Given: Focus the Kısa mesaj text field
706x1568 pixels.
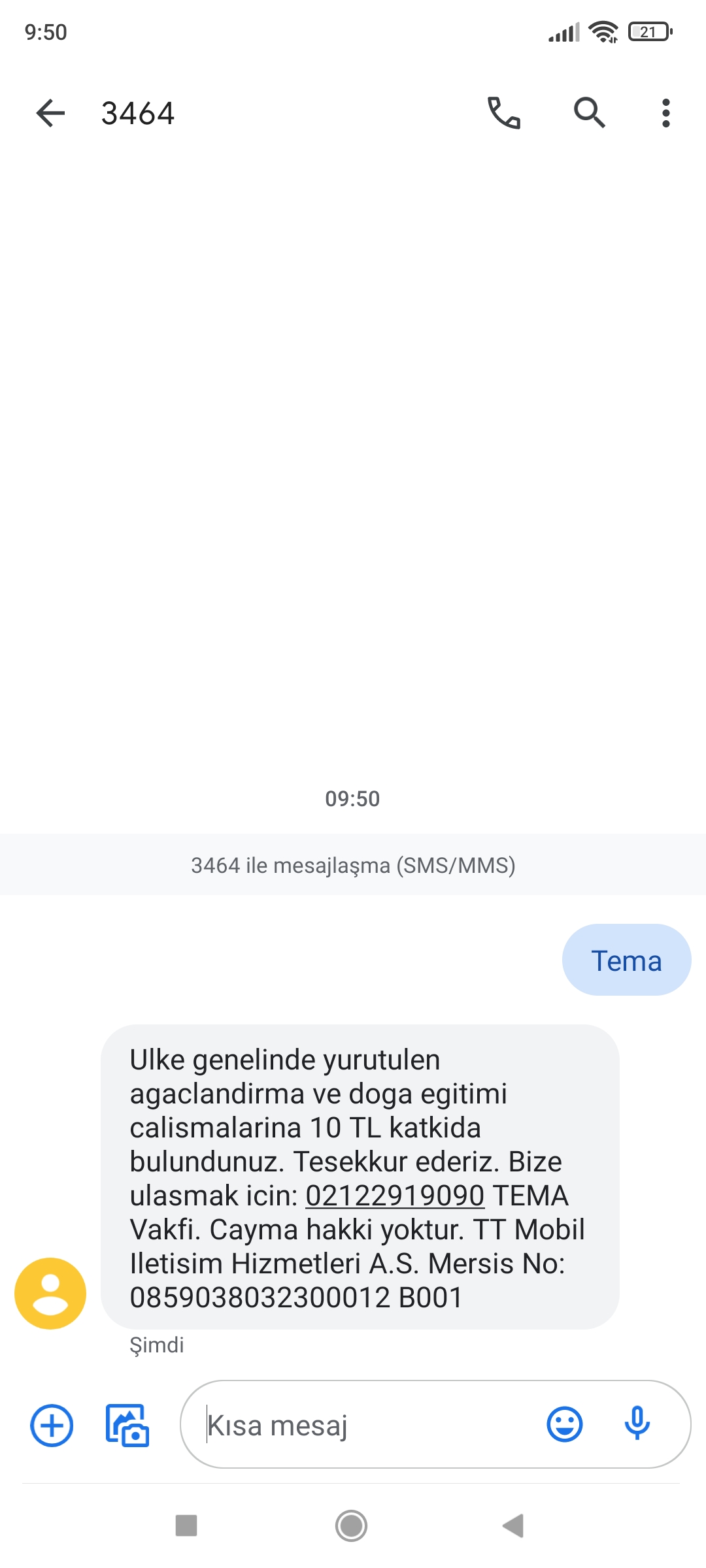Looking at the screenshot, I should coord(366,1425).
